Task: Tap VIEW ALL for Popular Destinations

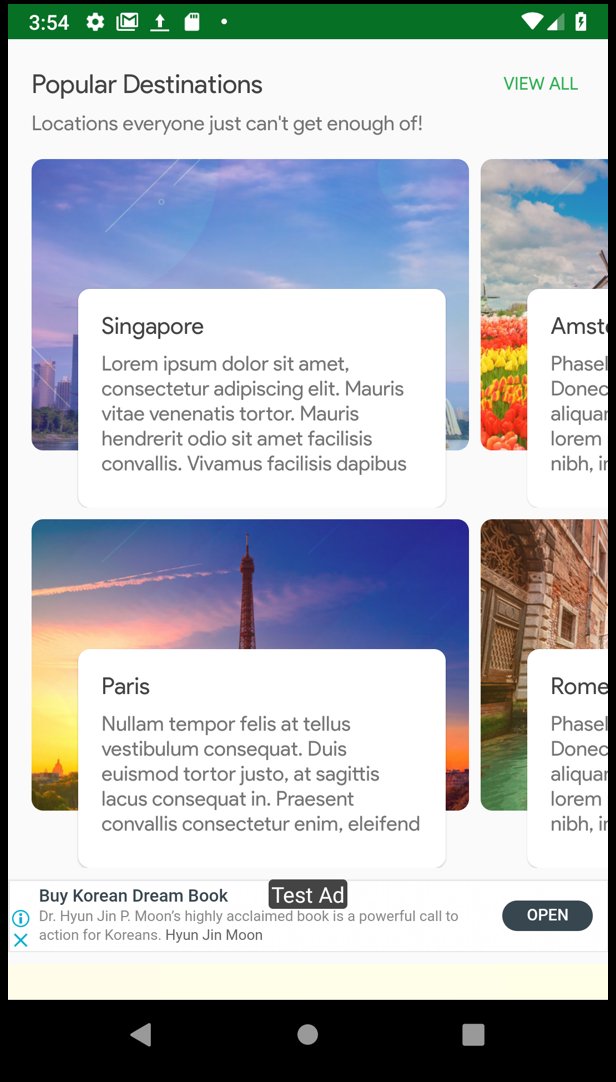Action: click(540, 84)
